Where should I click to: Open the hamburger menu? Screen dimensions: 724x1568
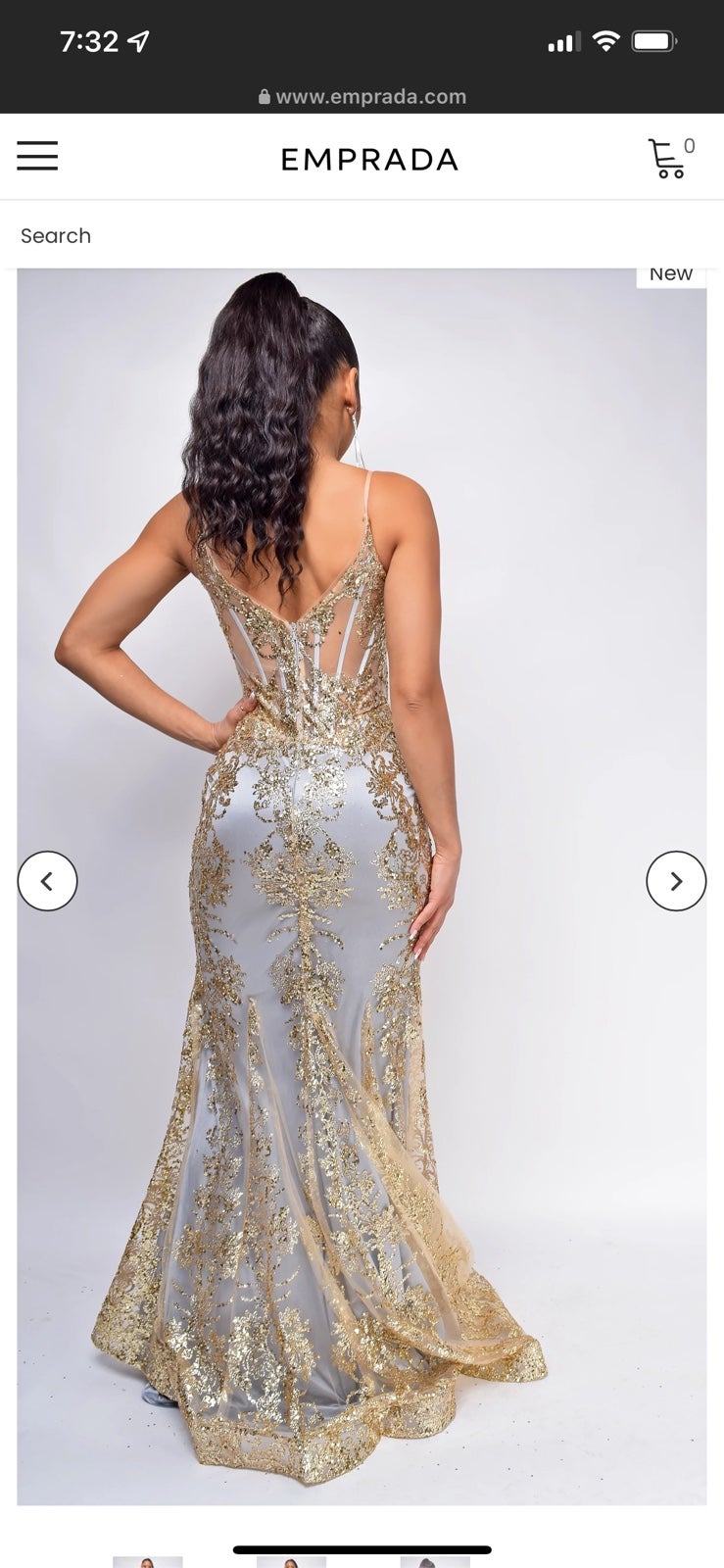coord(37,156)
